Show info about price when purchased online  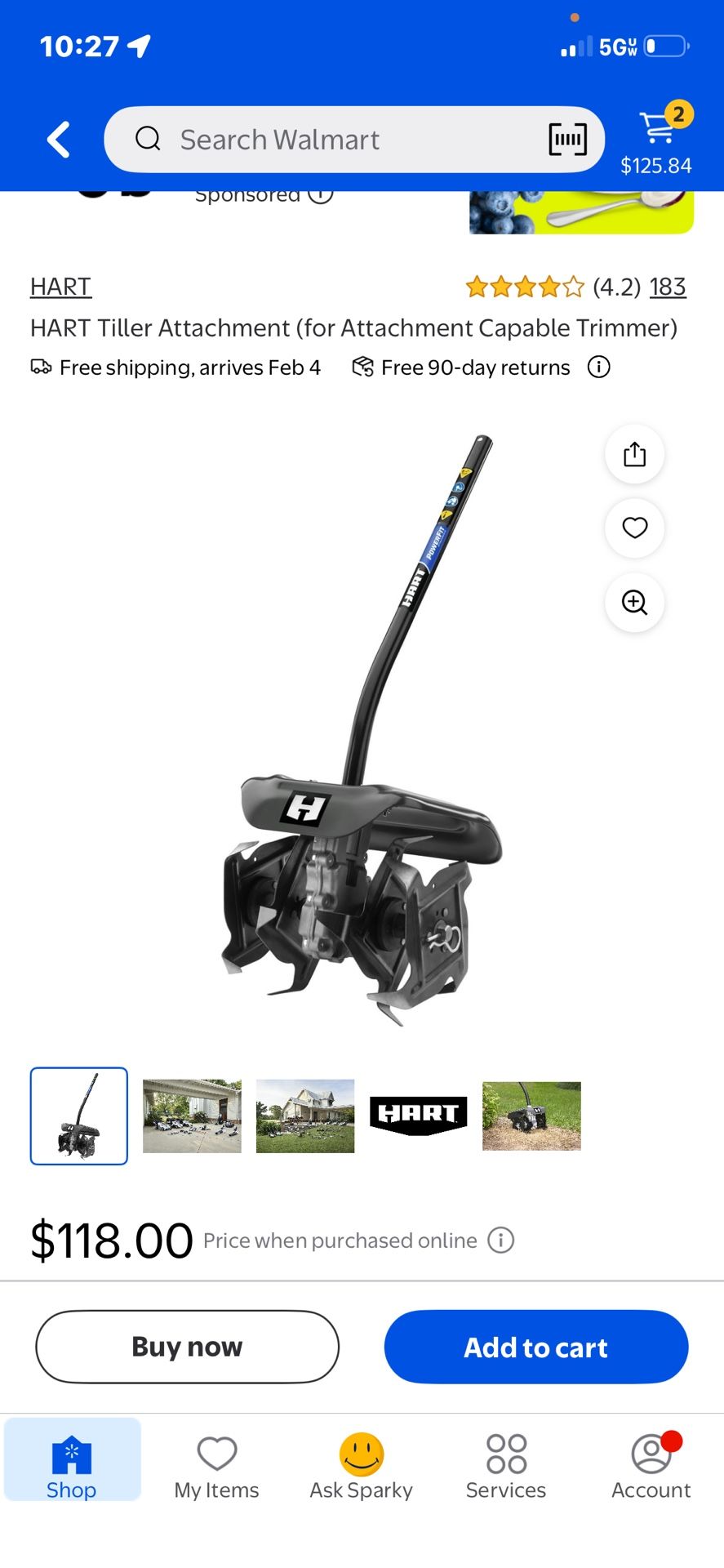tap(500, 1241)
